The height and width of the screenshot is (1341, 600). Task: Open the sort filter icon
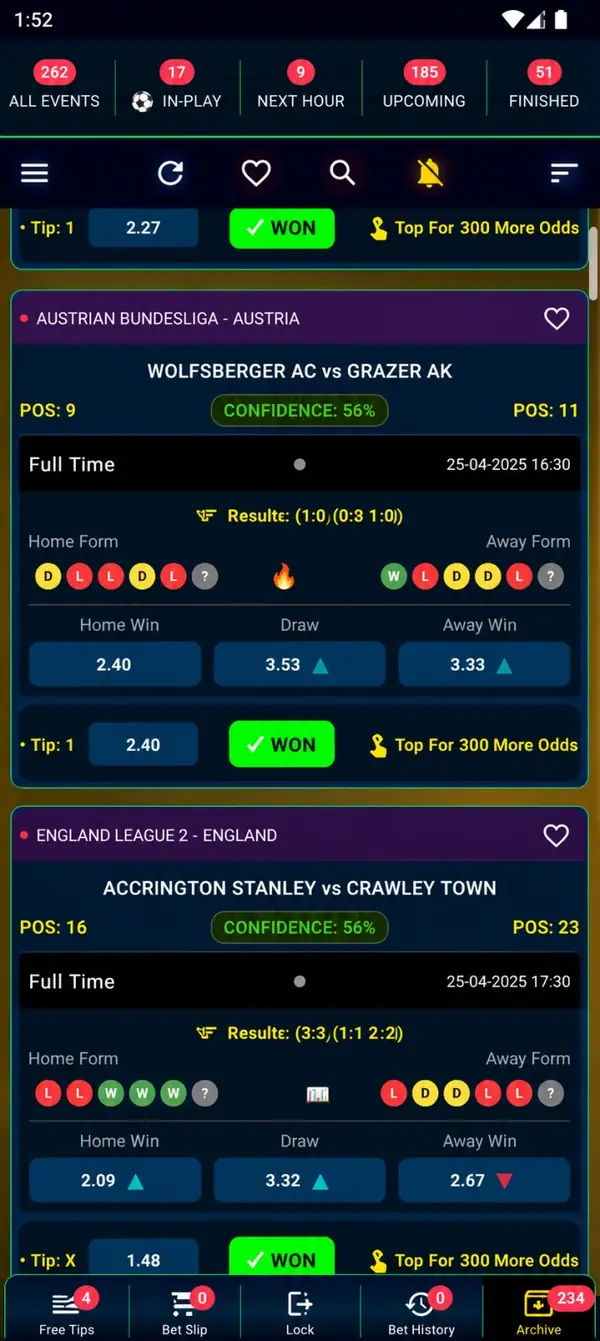(x=564, y=173)
